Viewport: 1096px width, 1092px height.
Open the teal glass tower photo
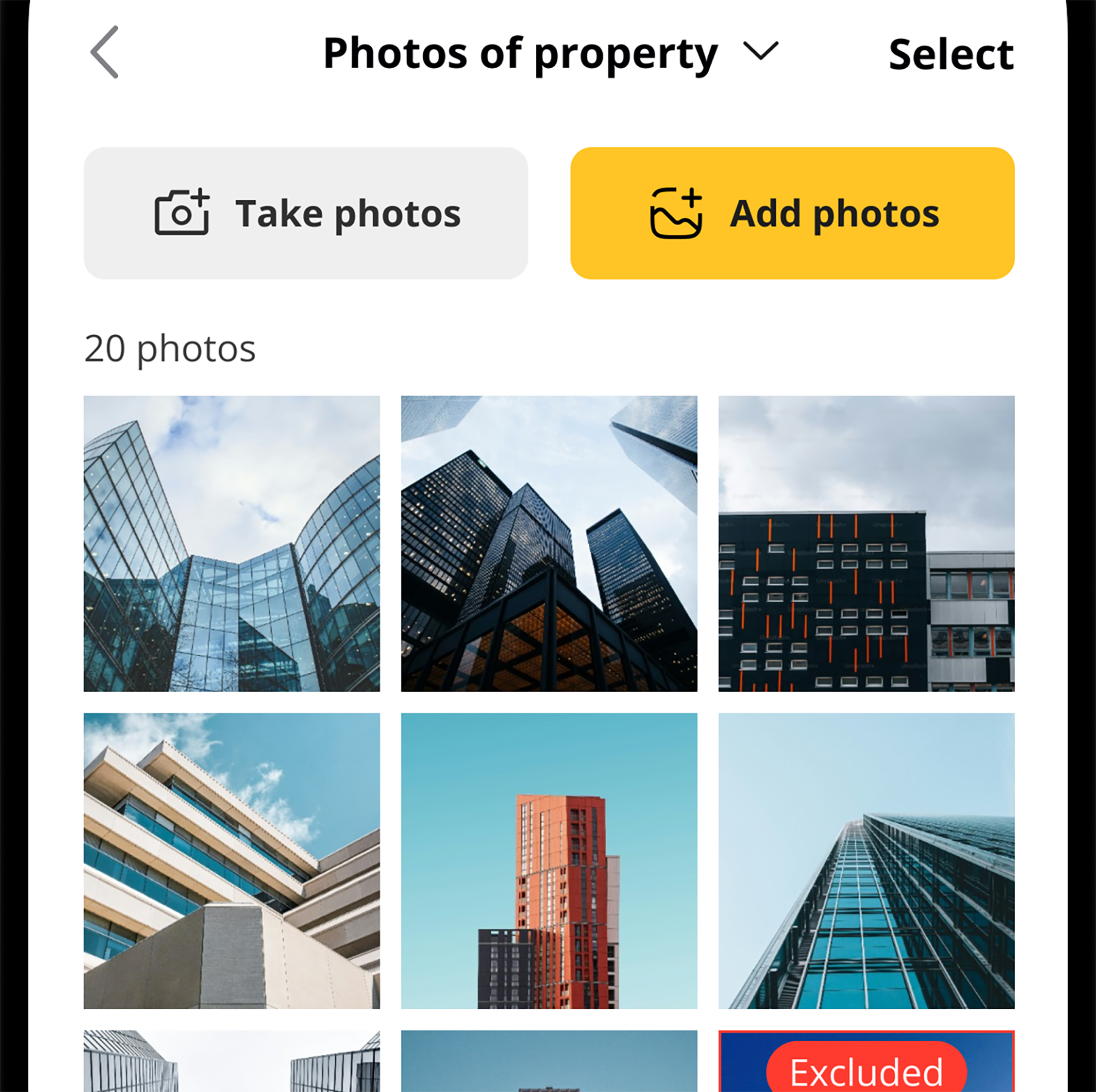coord(866,861)
